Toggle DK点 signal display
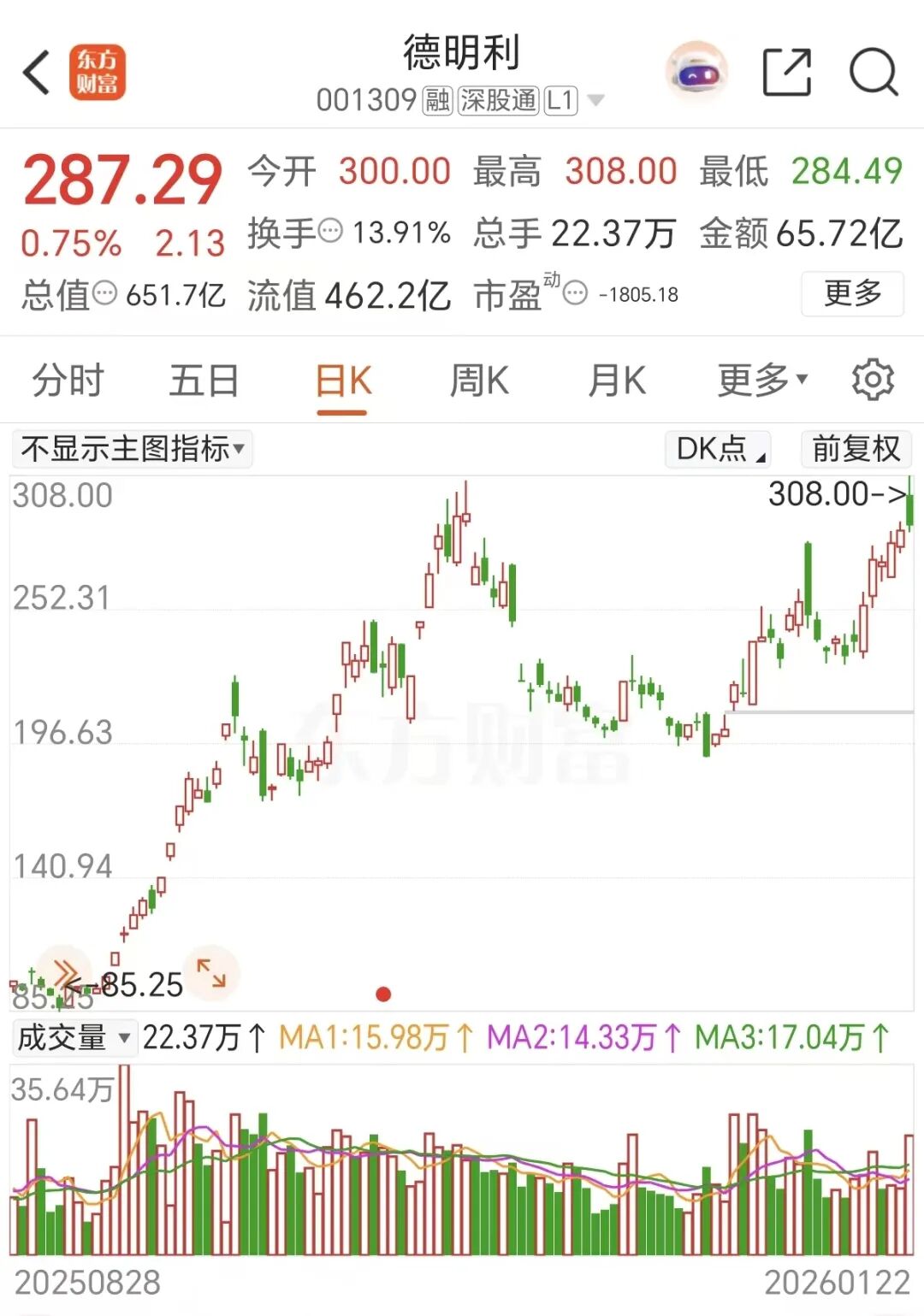Viewport: 924px width, 1316px height. [x=717, y=449]
